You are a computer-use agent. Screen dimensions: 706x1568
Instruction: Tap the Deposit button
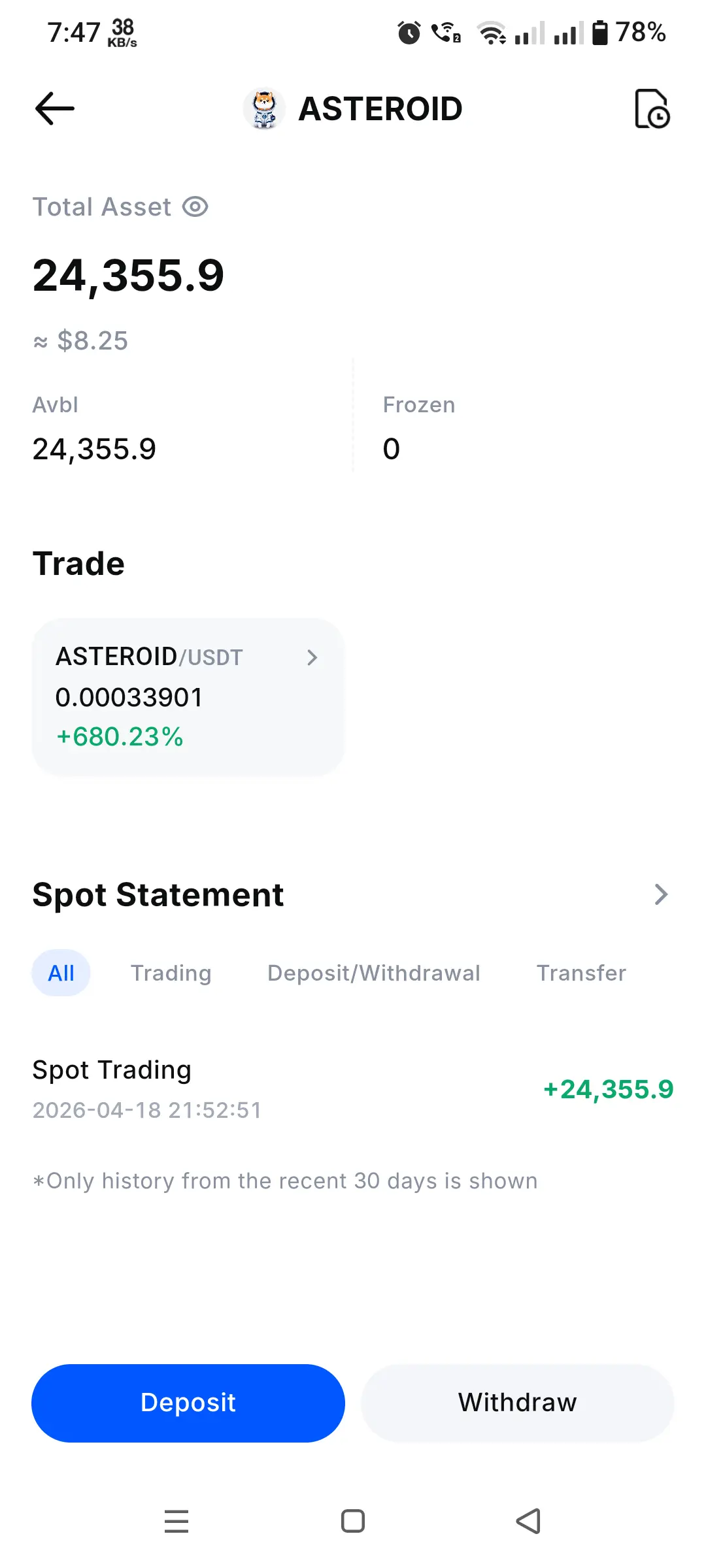click(188, 1403)
